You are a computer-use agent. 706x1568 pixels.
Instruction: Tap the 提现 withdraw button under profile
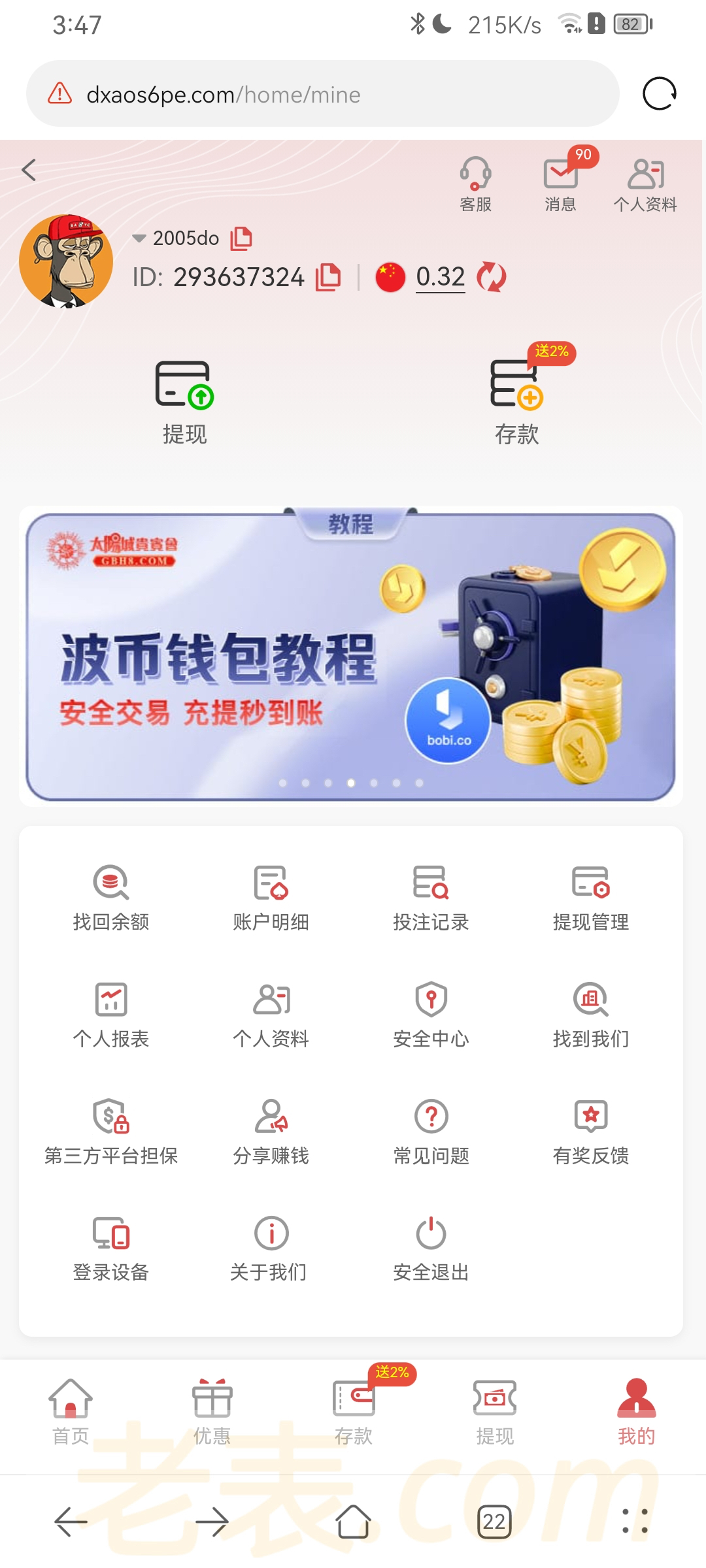click(184, 402)
